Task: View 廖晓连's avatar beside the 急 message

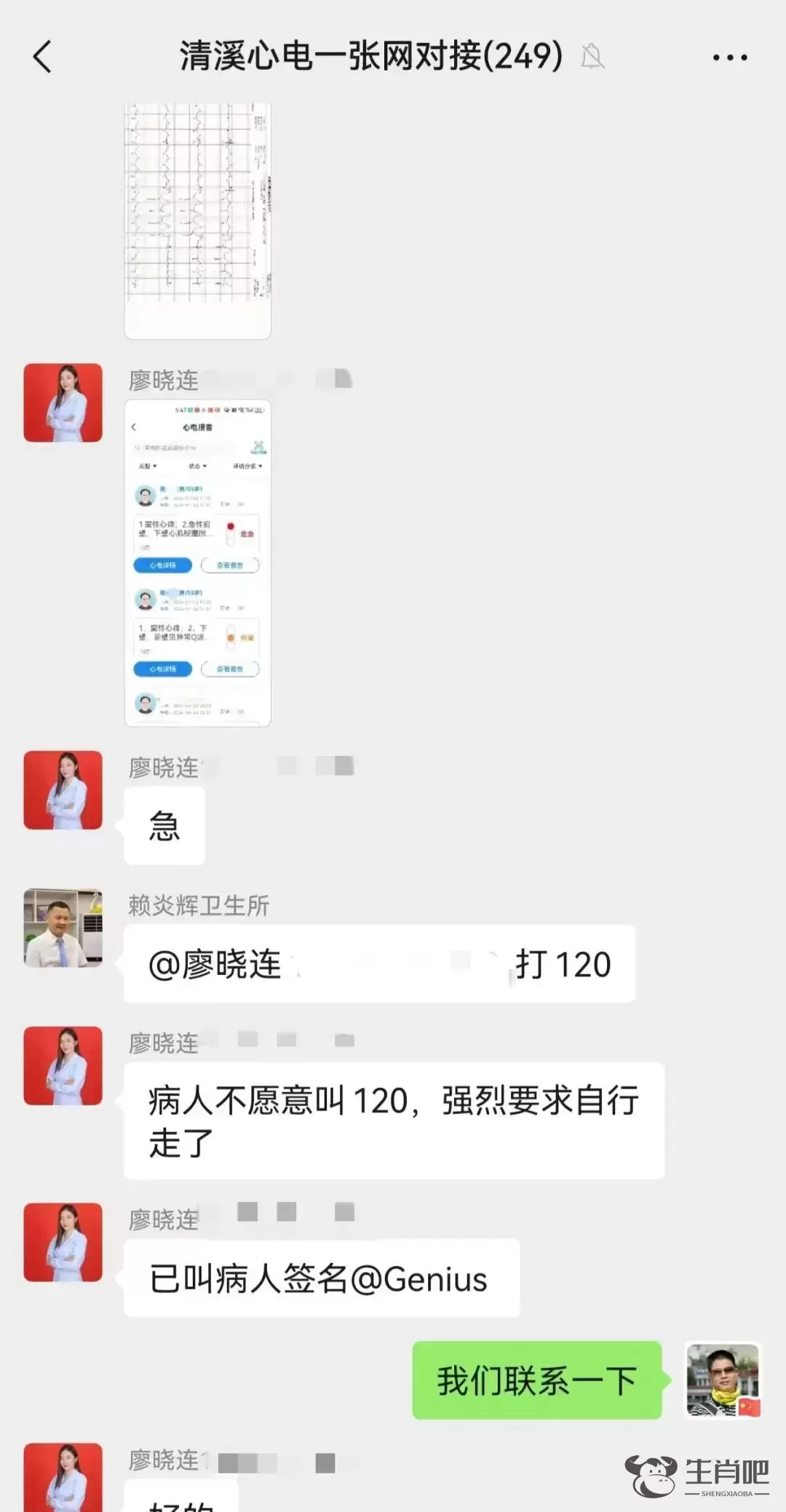Action: (x=63, y=790)
